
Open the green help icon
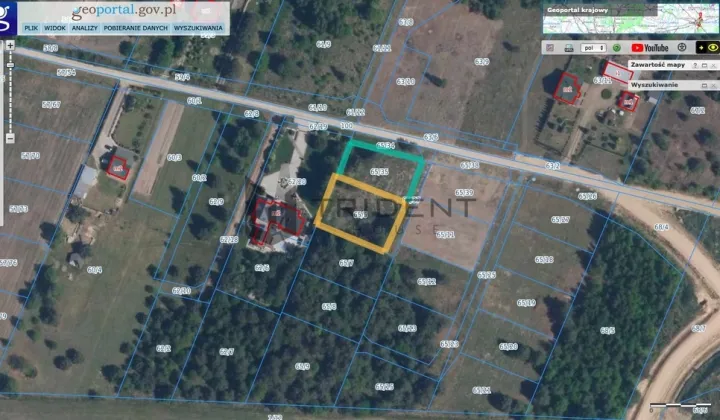(617, 48)
